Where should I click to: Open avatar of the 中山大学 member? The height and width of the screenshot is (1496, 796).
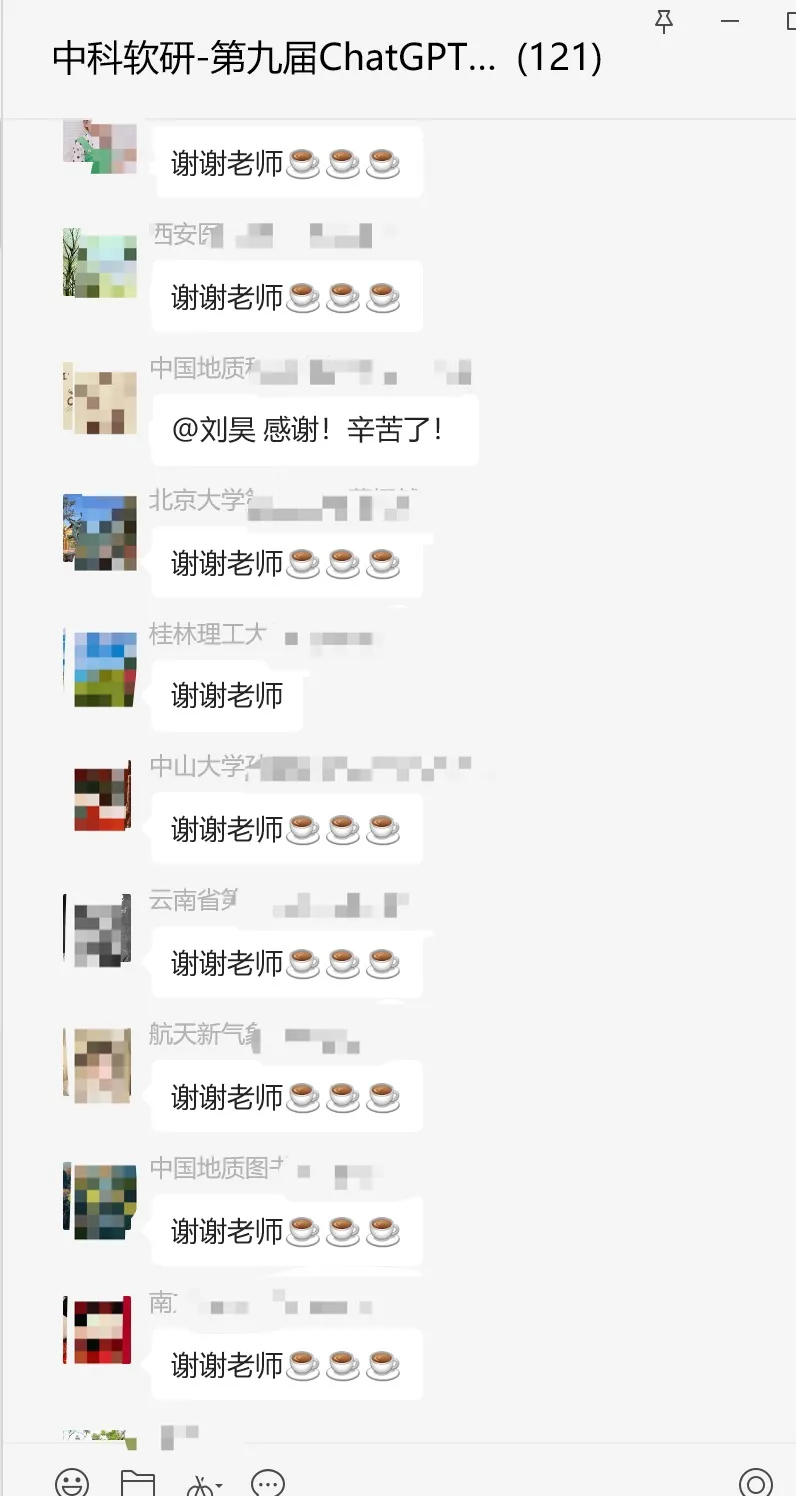99,798
